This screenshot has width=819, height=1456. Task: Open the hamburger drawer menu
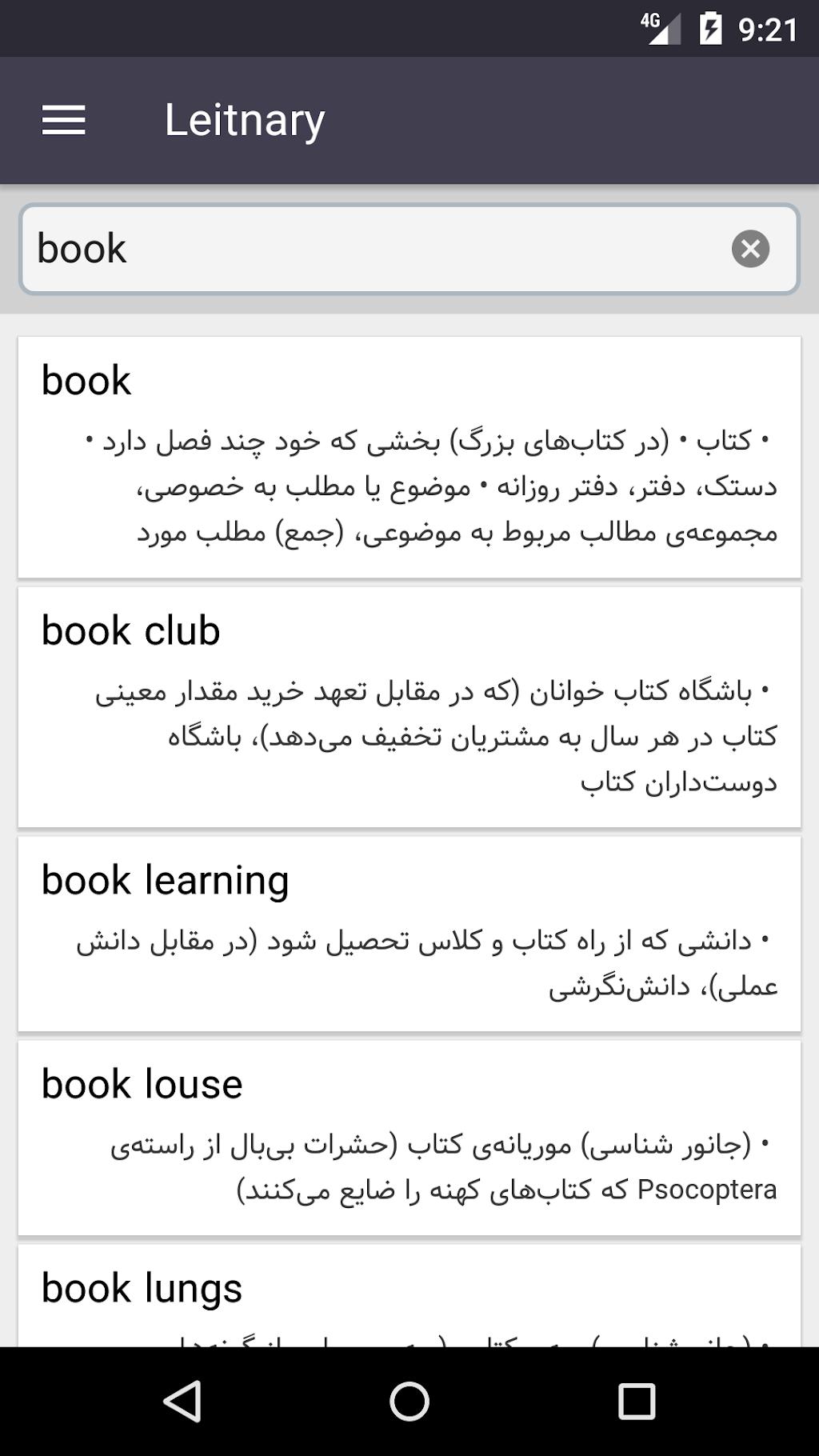click(x=63, y=120)
